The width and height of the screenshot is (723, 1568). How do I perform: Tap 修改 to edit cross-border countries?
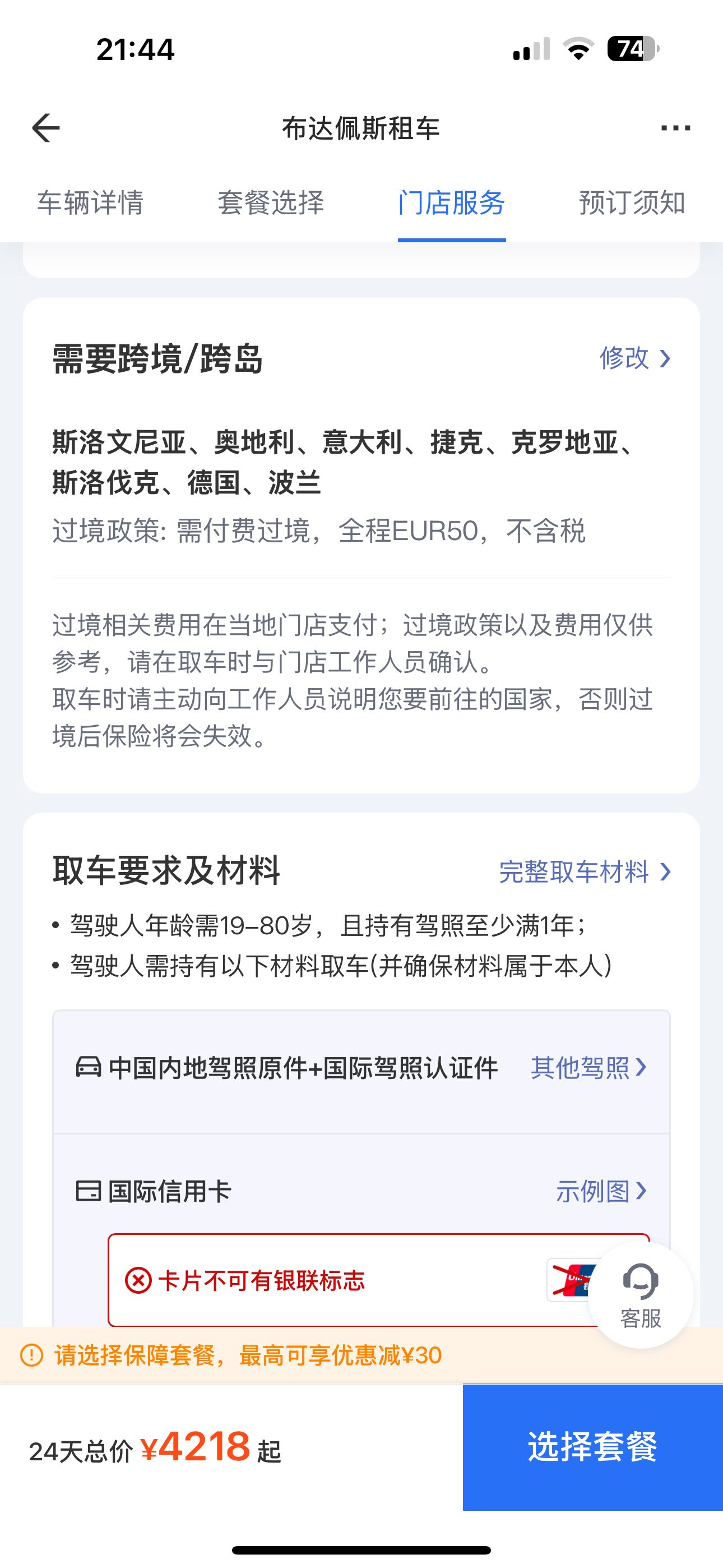[x=634, y=358]
